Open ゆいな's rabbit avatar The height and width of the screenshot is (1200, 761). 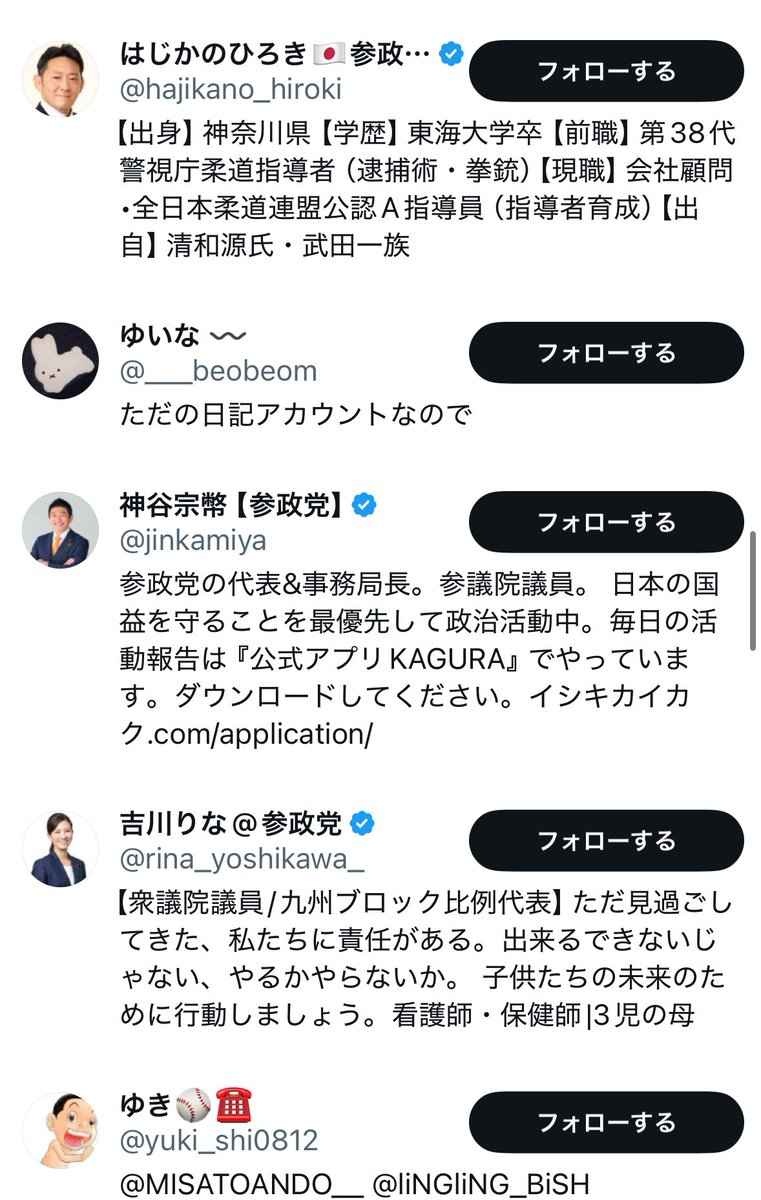[61, 361]
